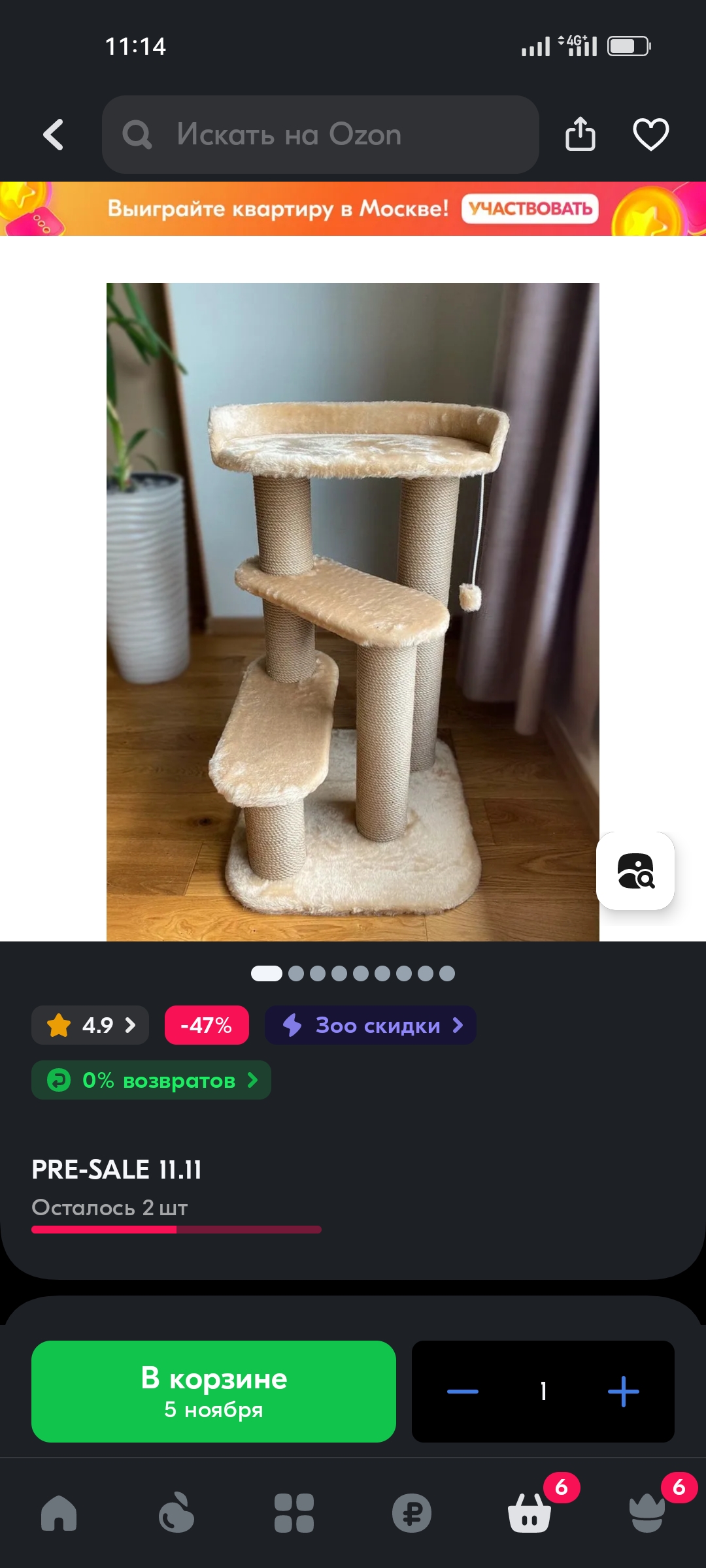The width and height of the screenshot is (706, 1568).
Task: Open the Fresh grocery tab
Action: tap(176, 1512)
